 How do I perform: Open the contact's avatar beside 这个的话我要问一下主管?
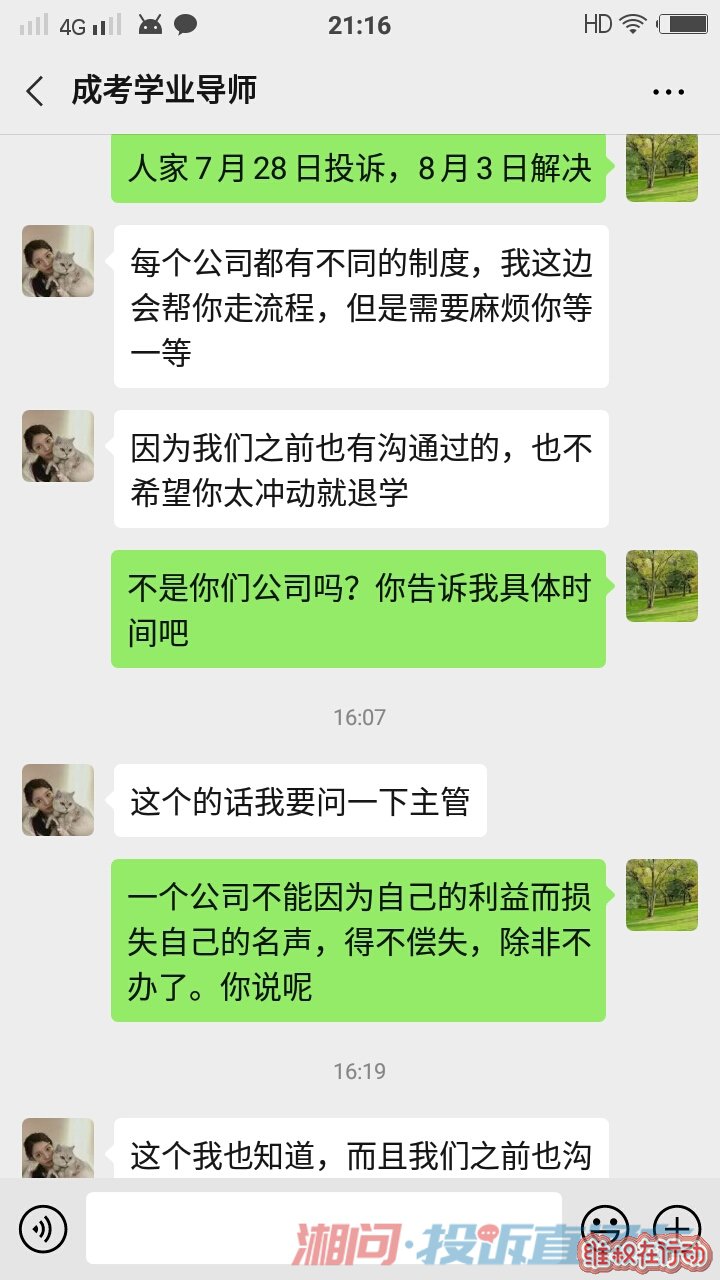pos(58,800)
